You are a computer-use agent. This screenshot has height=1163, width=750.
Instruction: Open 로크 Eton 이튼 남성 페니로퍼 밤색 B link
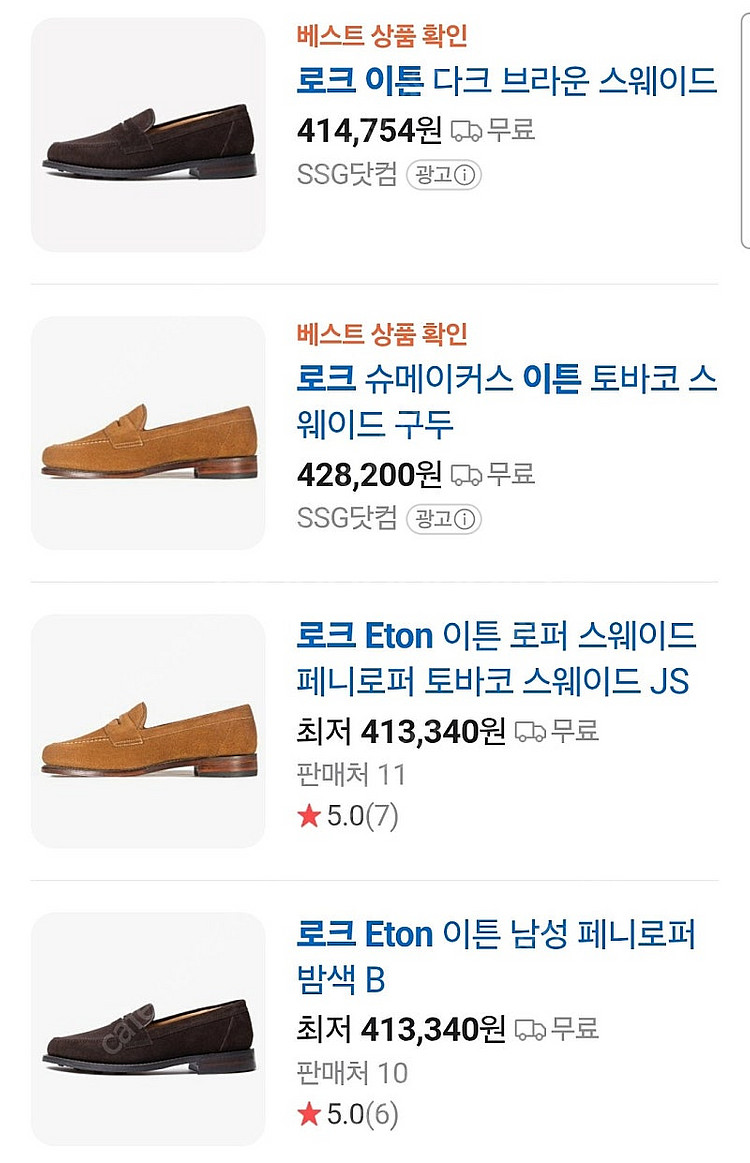(496, 956)
